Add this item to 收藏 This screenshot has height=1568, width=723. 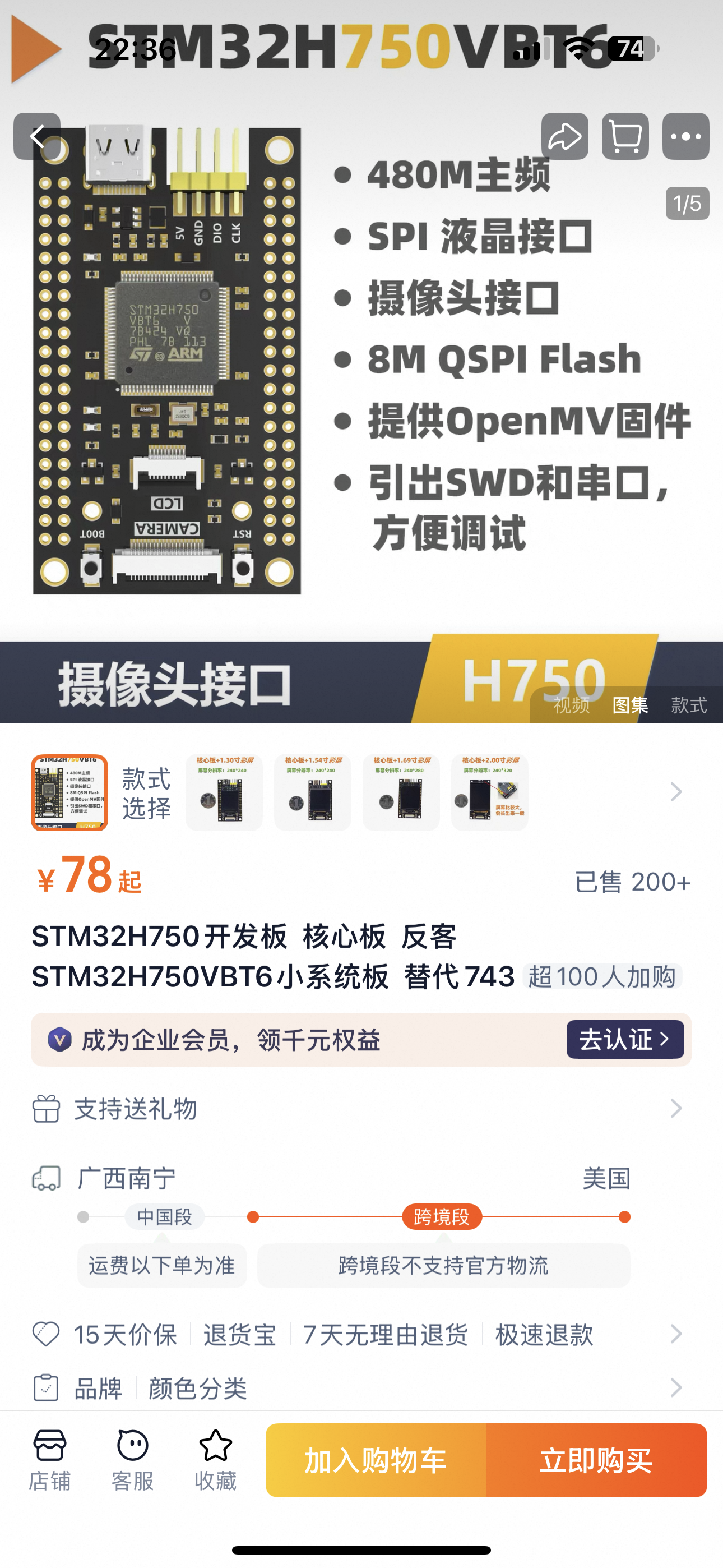pyautogui.click(x=215, y=1460)
